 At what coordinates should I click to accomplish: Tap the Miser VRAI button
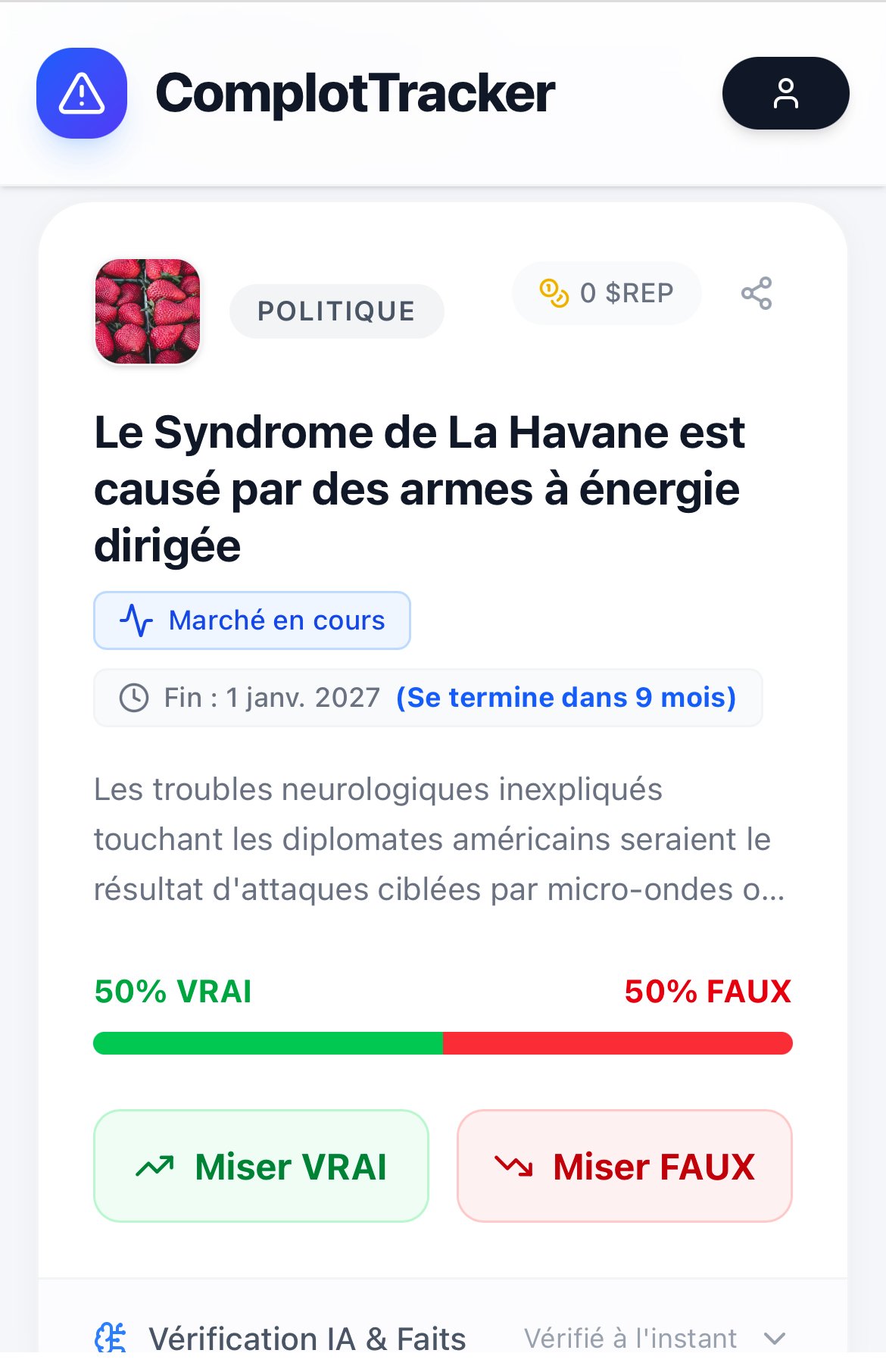point(261,1166)
